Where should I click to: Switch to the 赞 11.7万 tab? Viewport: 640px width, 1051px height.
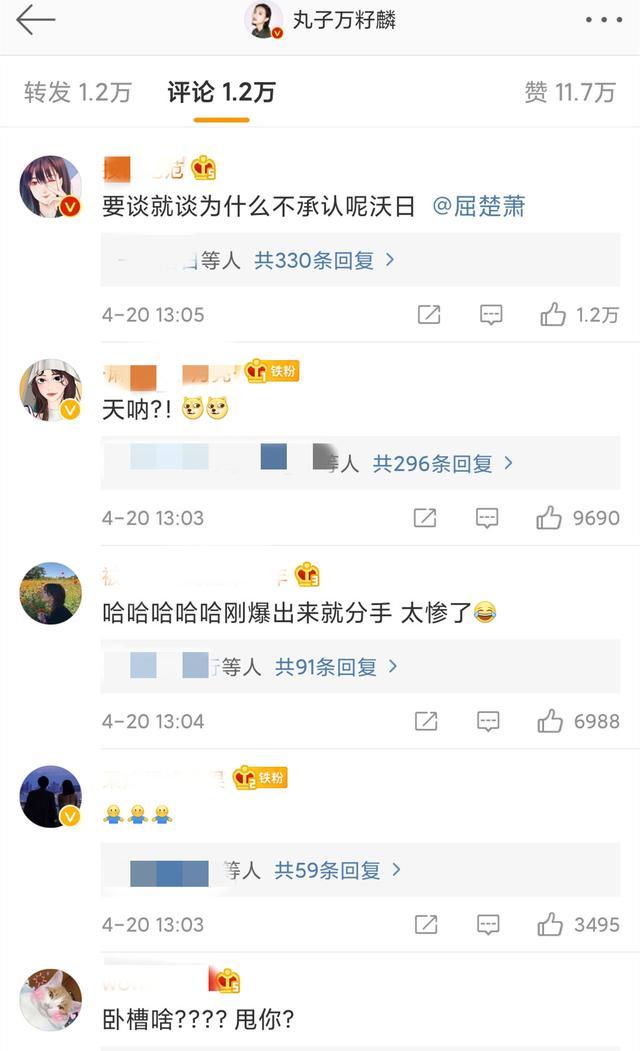[569, 93]
